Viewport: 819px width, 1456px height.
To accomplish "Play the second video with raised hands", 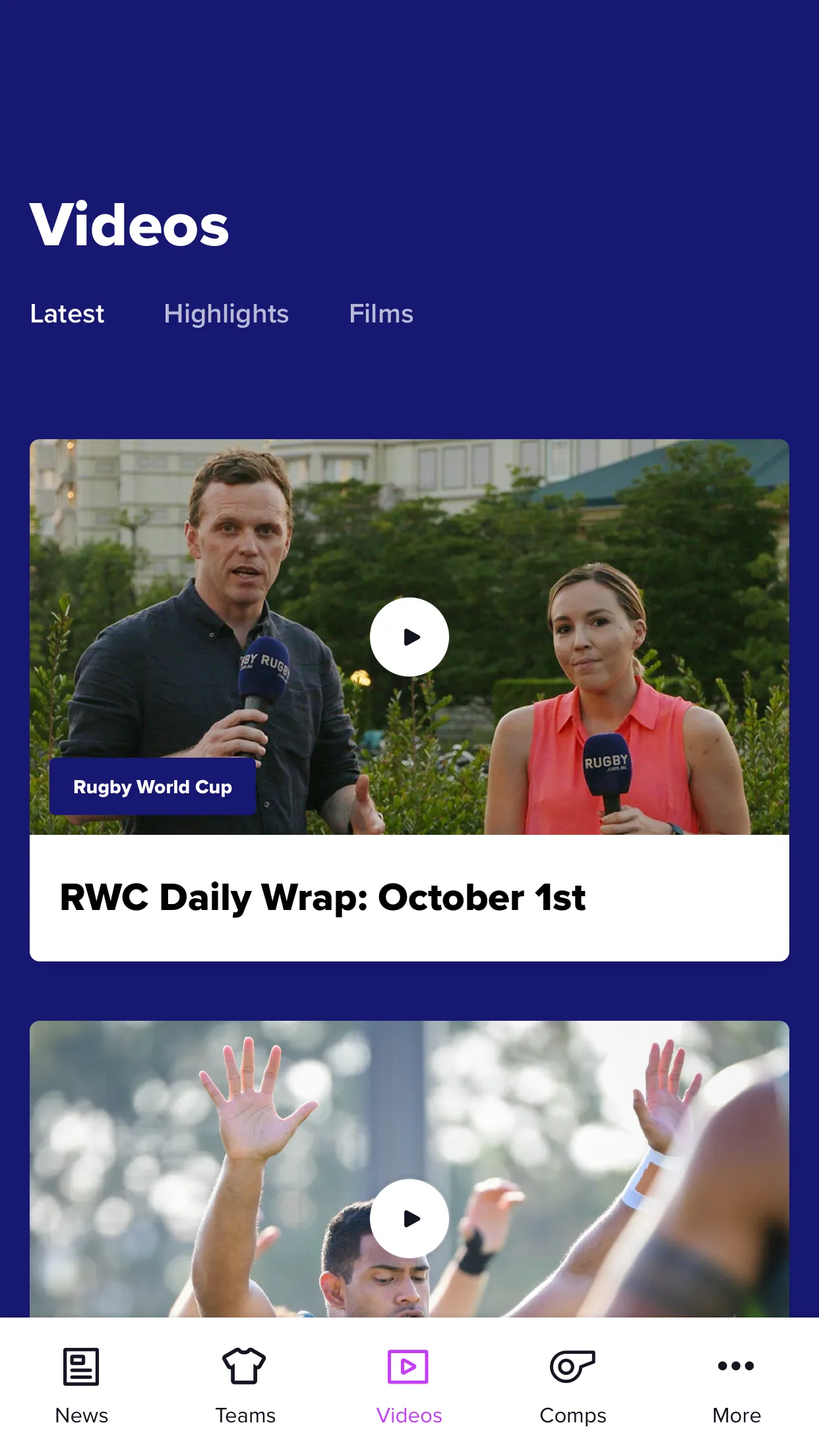I will (x=409, y=1219).
